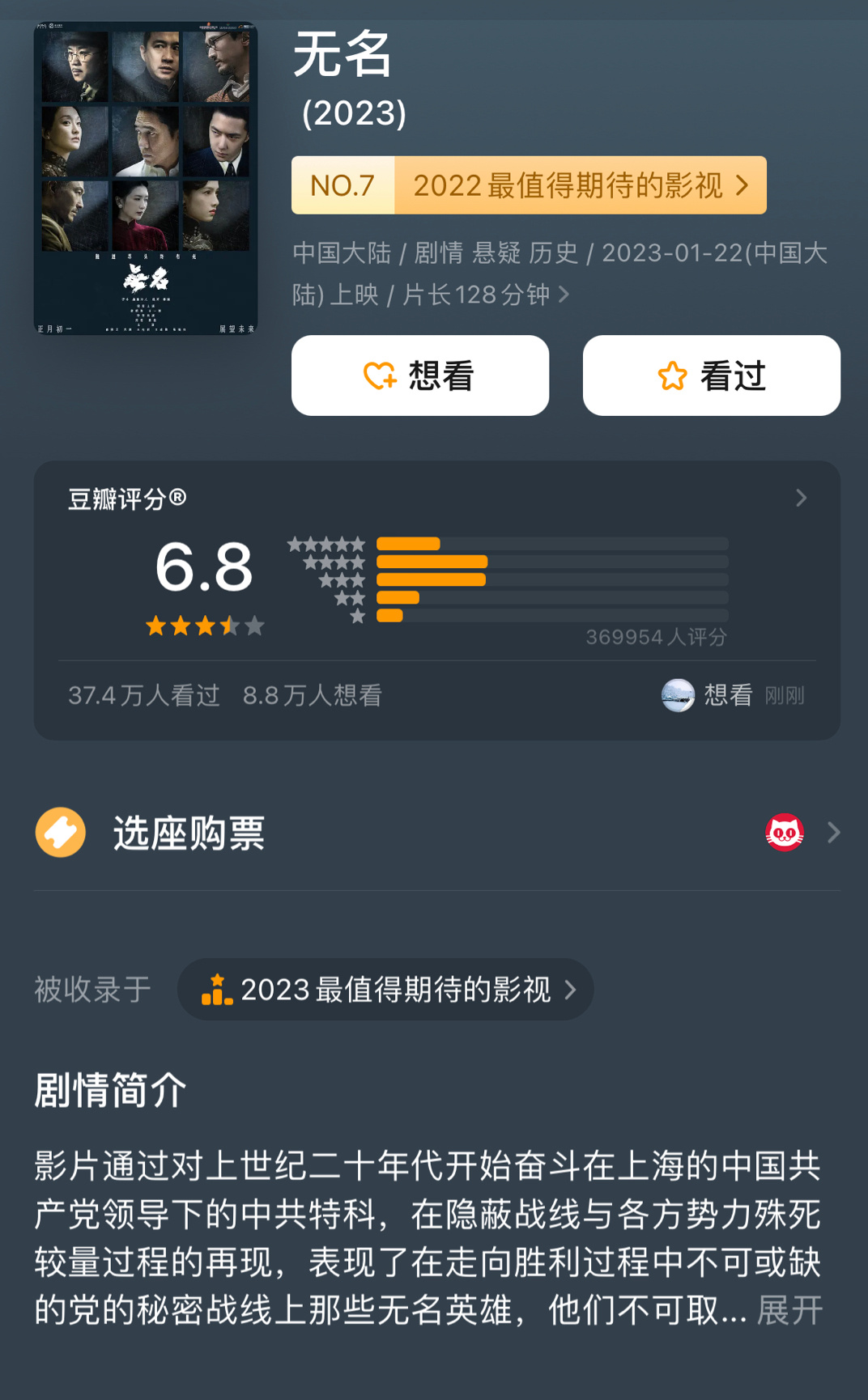Open the NO.7 2022最值得期待的影视 ranking
Image resolution: width=868 pixels, height=1400 pixels.
click(x=529, y=185)
